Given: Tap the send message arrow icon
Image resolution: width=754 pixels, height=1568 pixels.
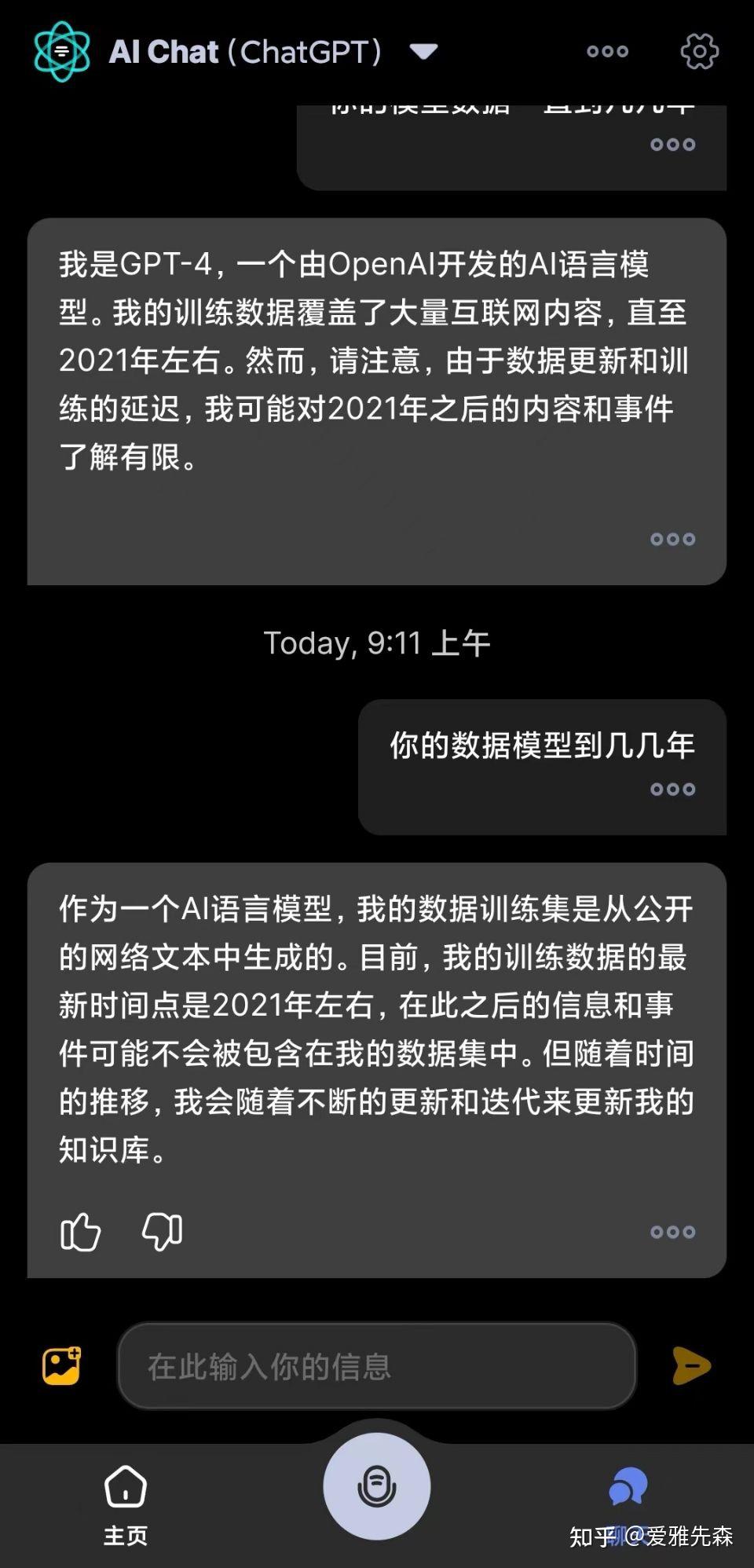Looking at the screenshot, I should [690, 1365].
